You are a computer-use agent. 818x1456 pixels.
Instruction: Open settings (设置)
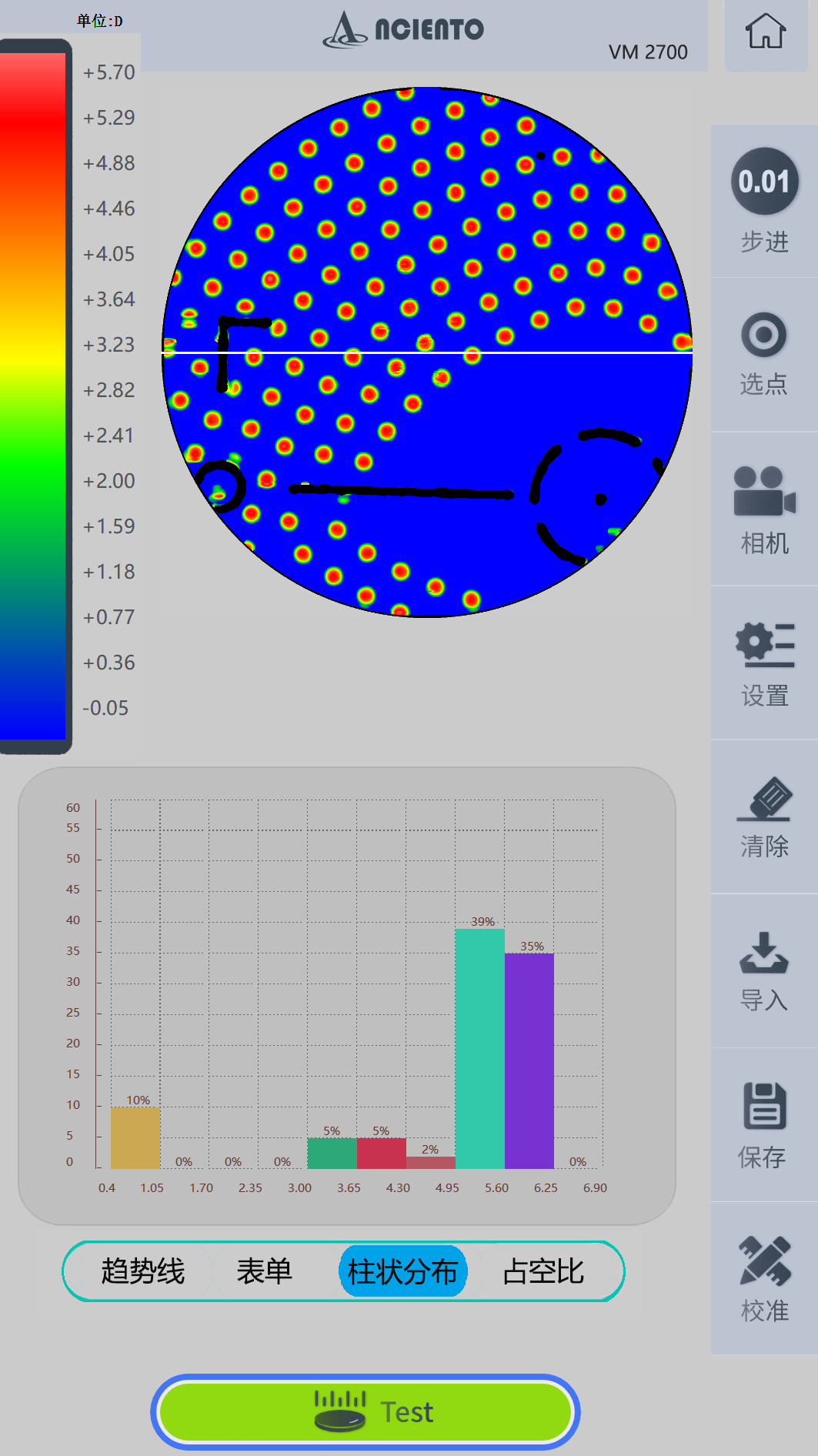coord(764,663)
